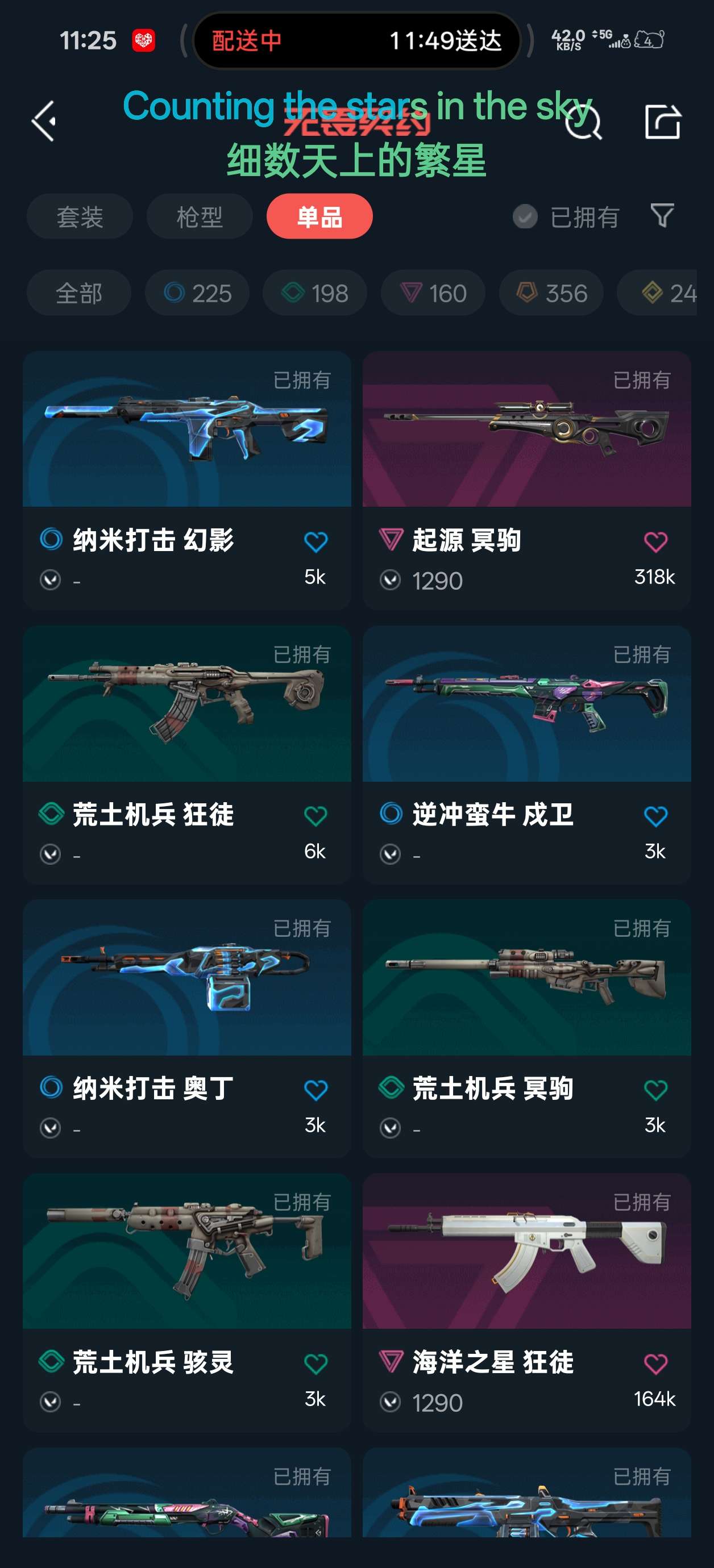The height and width of the screenshot is (1568, 714).
Task: Share this skin collection page
Action: (x=662, y=122)
